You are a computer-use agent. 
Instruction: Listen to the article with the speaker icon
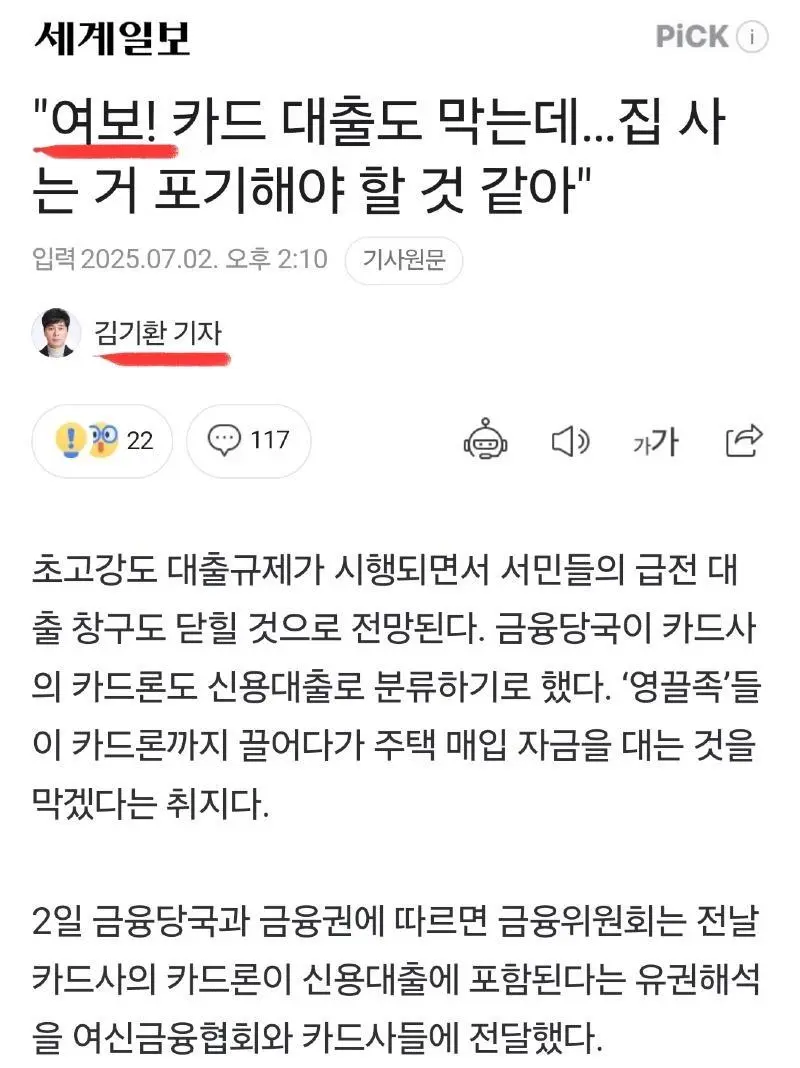pos(571,440)
